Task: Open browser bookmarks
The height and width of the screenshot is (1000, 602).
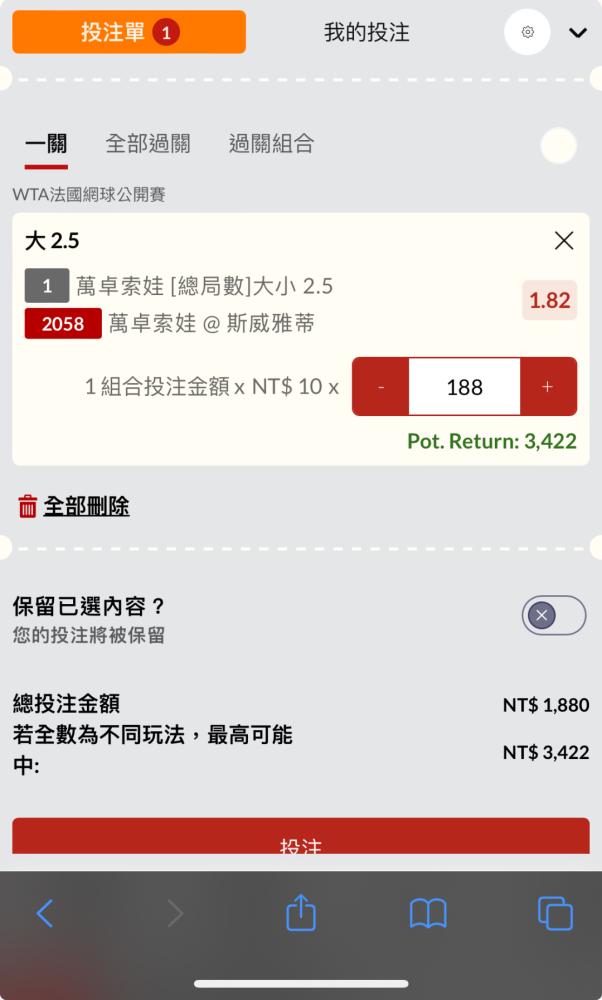Action: pyautogui.click(x=428, y=914)
